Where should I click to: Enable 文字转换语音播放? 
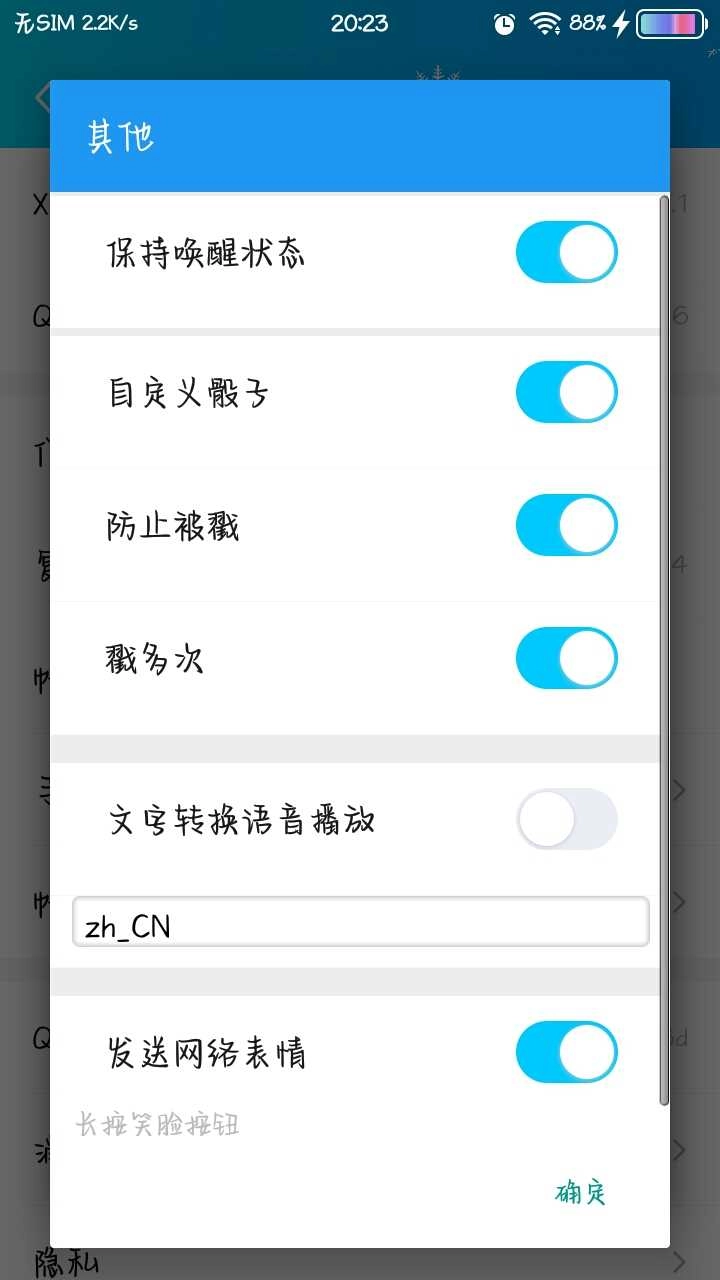click(x=566, y=819)
